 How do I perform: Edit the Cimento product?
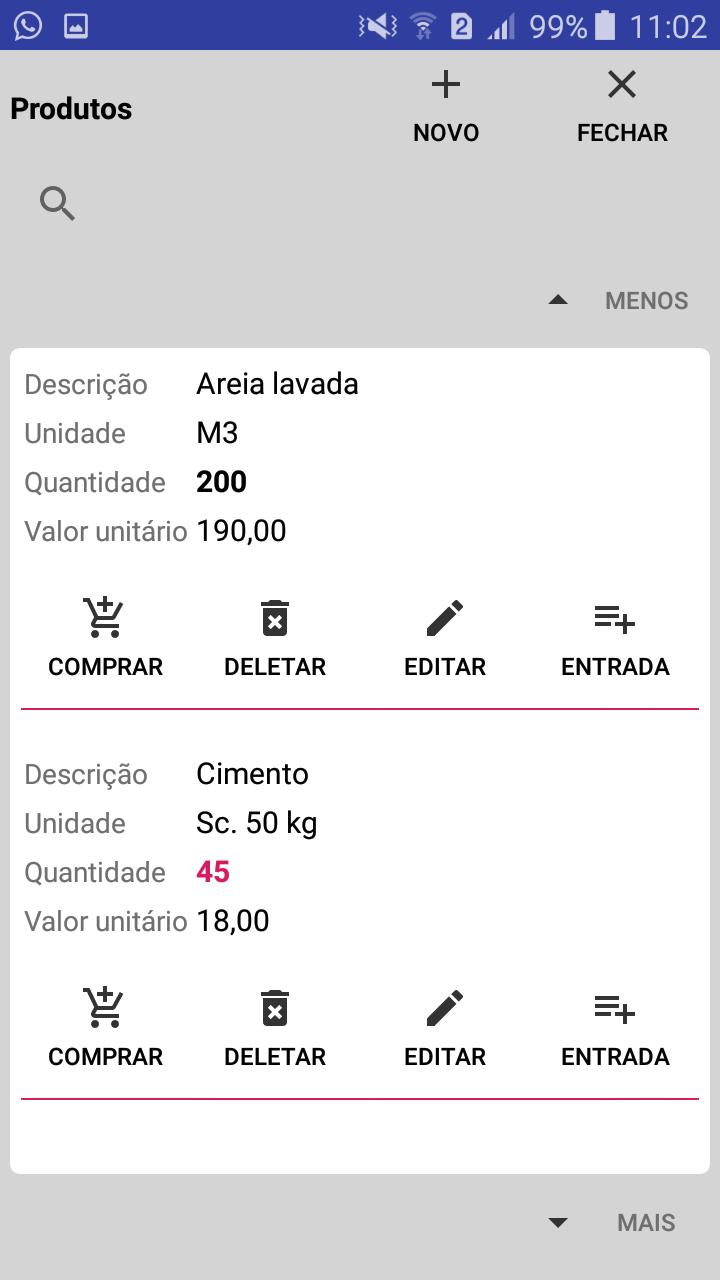click(445, 1028)
